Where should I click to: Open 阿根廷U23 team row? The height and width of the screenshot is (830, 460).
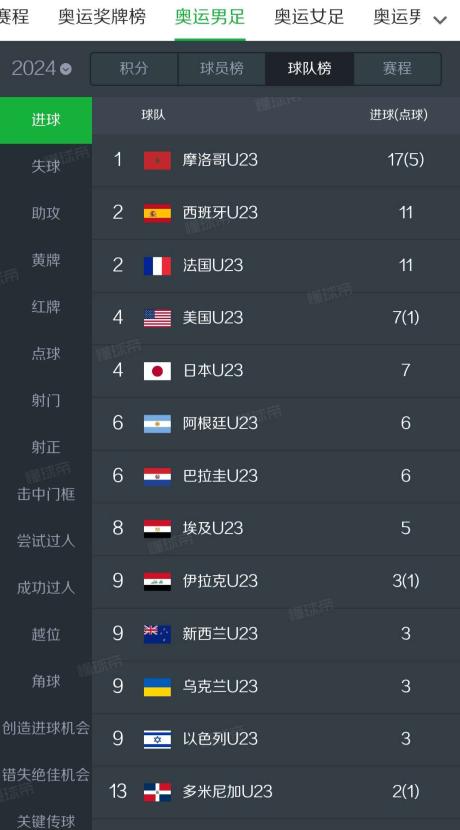(276, 423)
